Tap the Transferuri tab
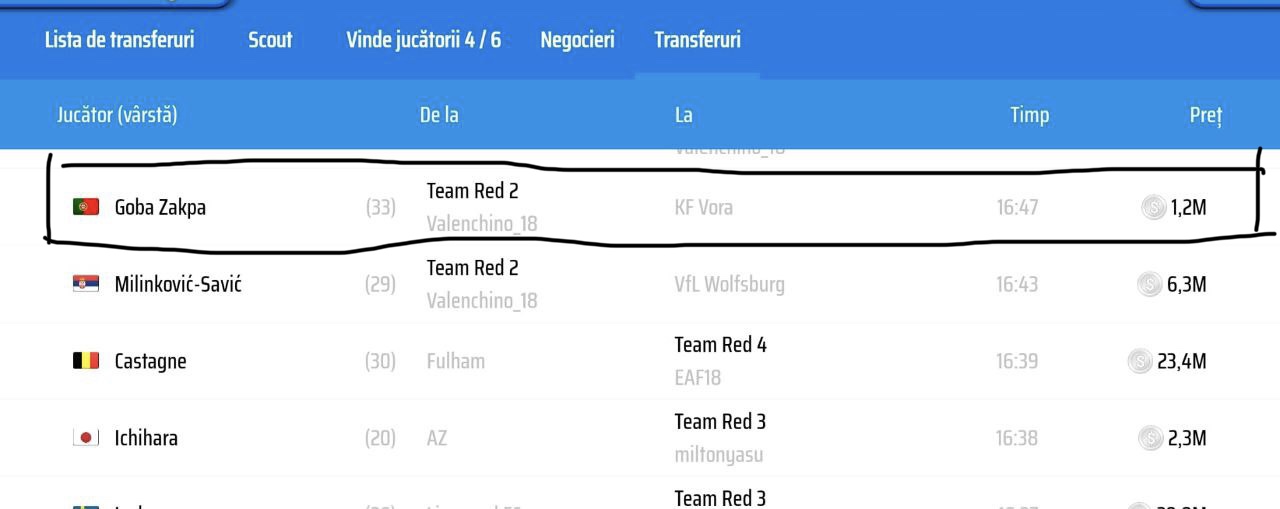The width and height of the screenshot is (1280, 509). (x=697, y=40)
